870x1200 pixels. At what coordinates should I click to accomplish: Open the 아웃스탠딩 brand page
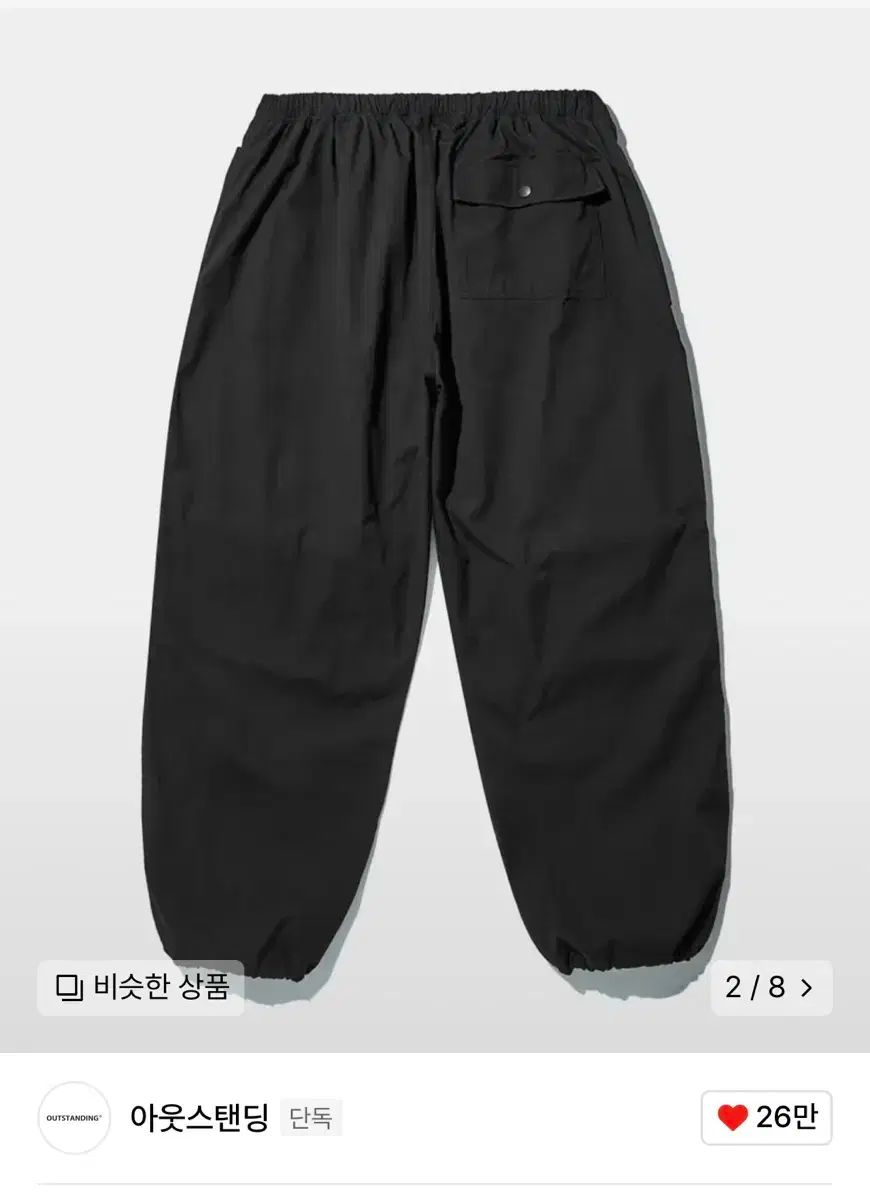pyautogui.click(x=199, y=1117)
